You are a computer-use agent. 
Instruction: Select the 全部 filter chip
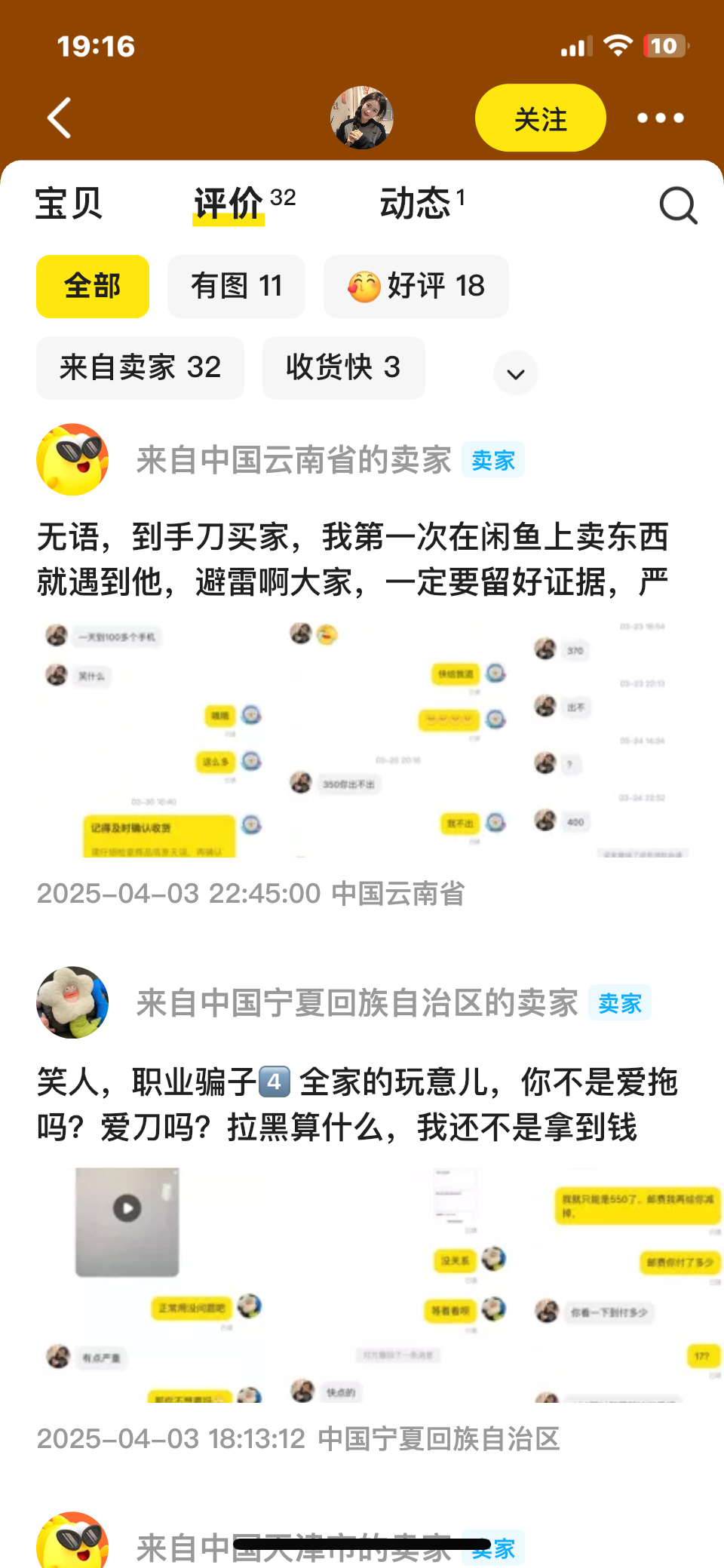pyautogui.click(x=92, y=287)
